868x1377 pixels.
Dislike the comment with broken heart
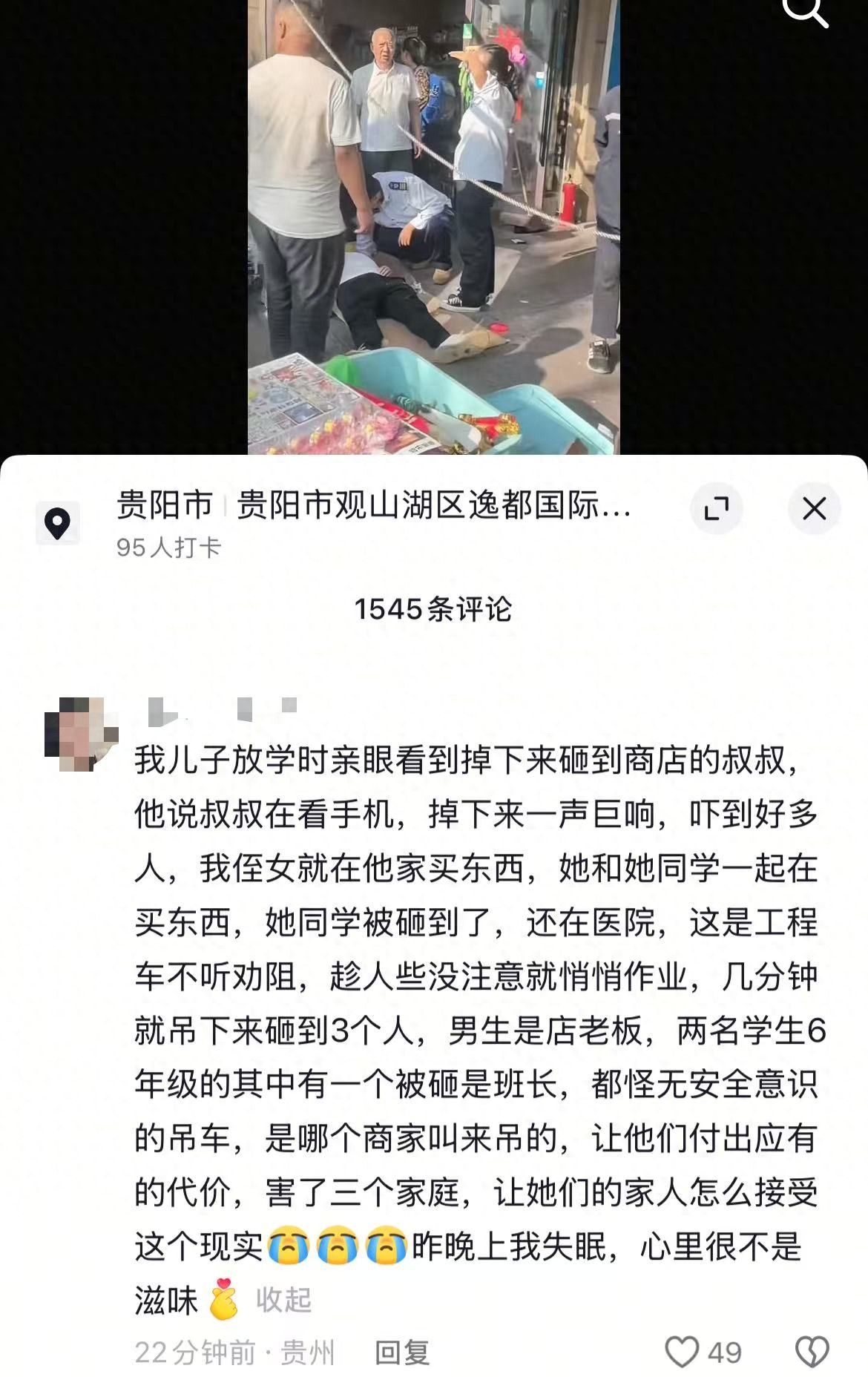pyautogui.click(x=812, y=1352)
